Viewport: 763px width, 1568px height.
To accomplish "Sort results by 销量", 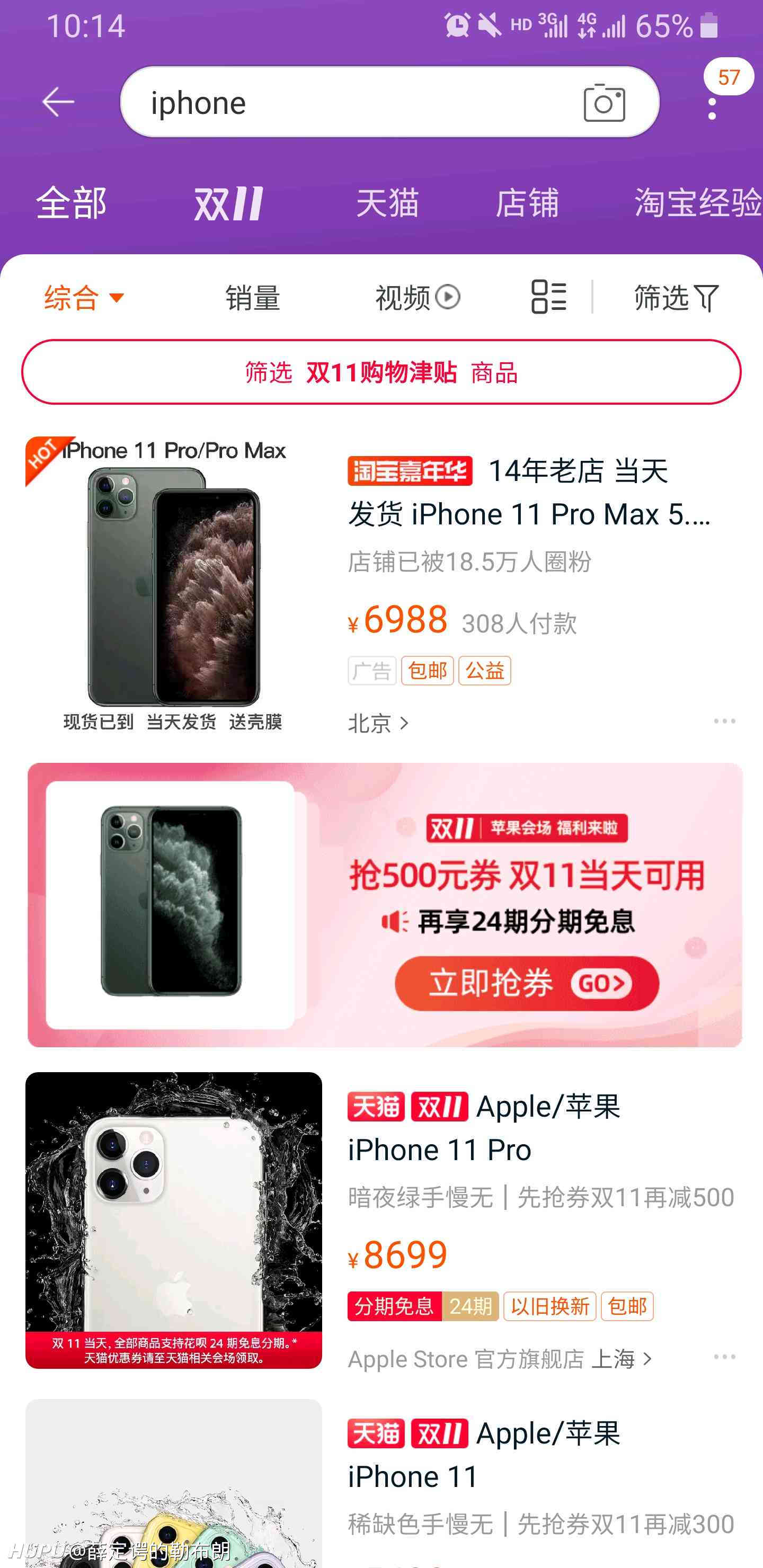I will point(253,298).
